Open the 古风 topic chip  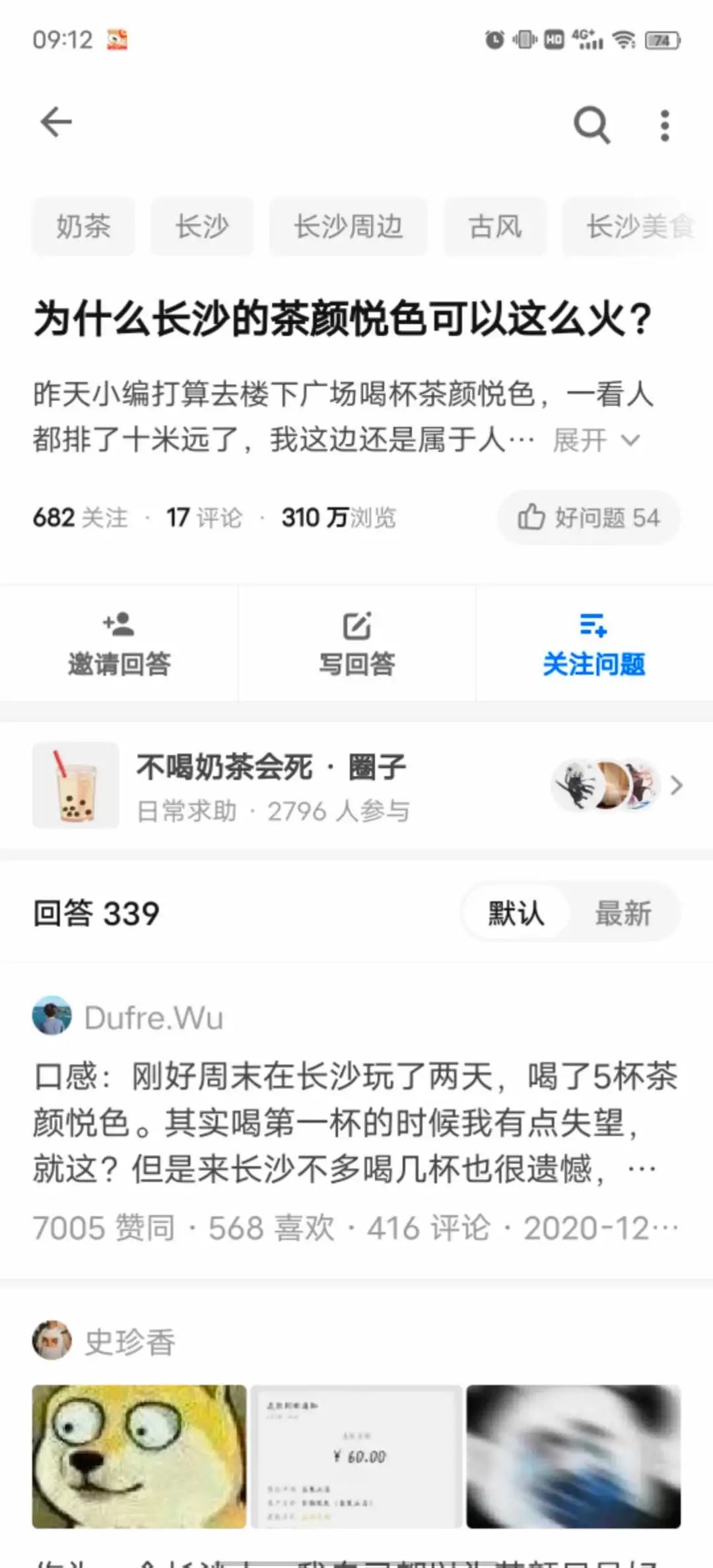495,226
